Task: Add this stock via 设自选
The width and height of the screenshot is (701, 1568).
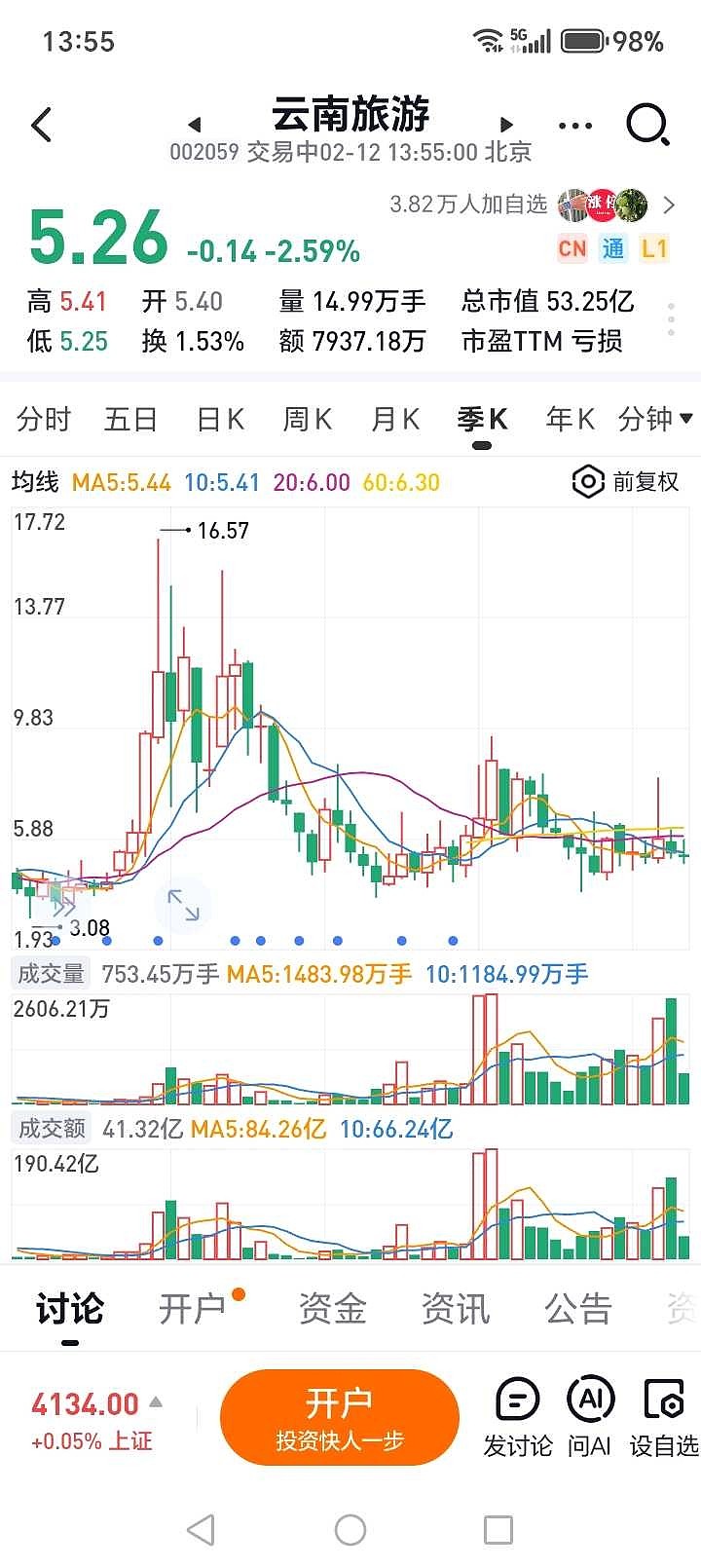Action: [664, 1417]
